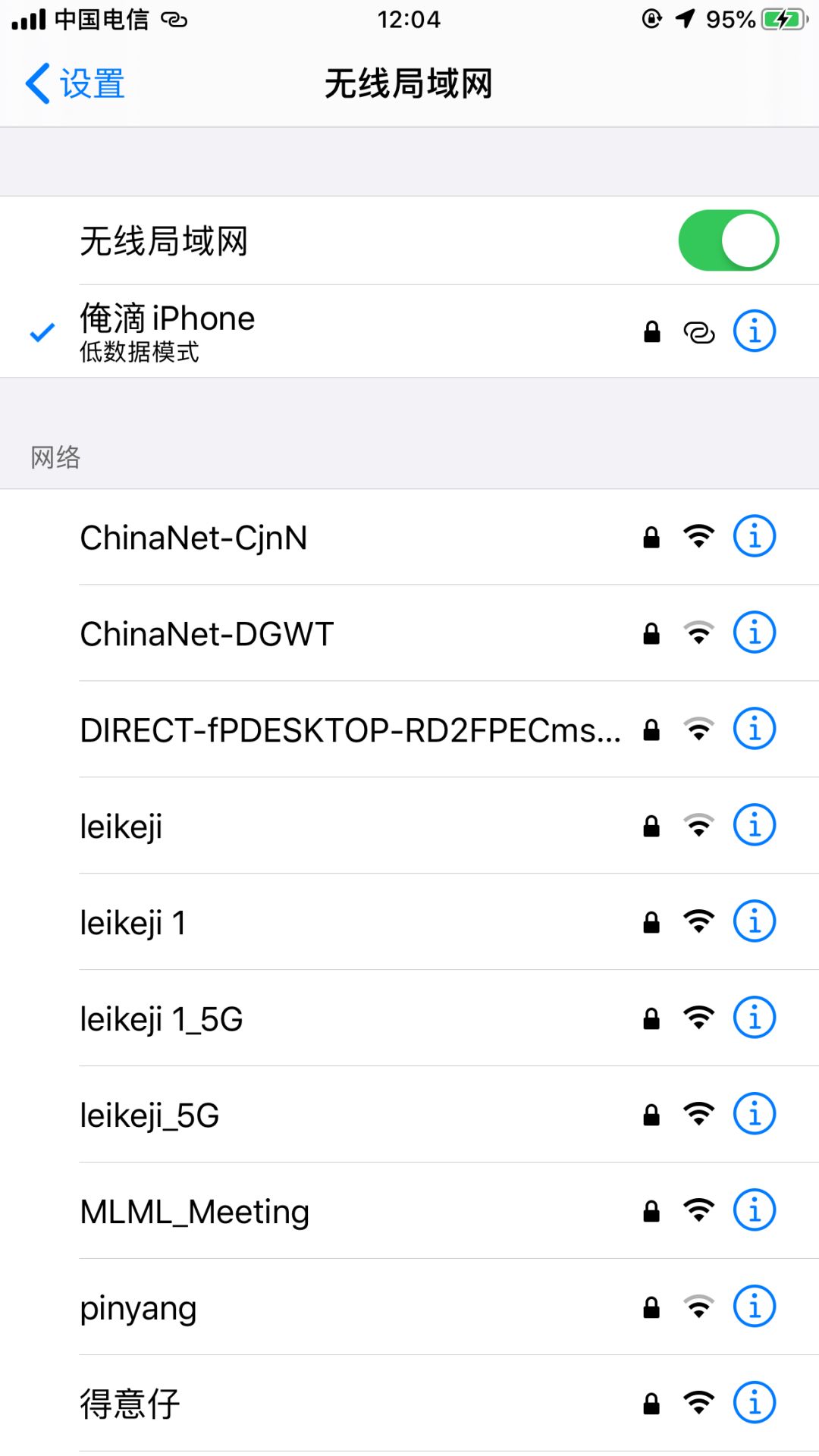Join the leikeji network
The image size is (819, 1456).
point(121,827)
